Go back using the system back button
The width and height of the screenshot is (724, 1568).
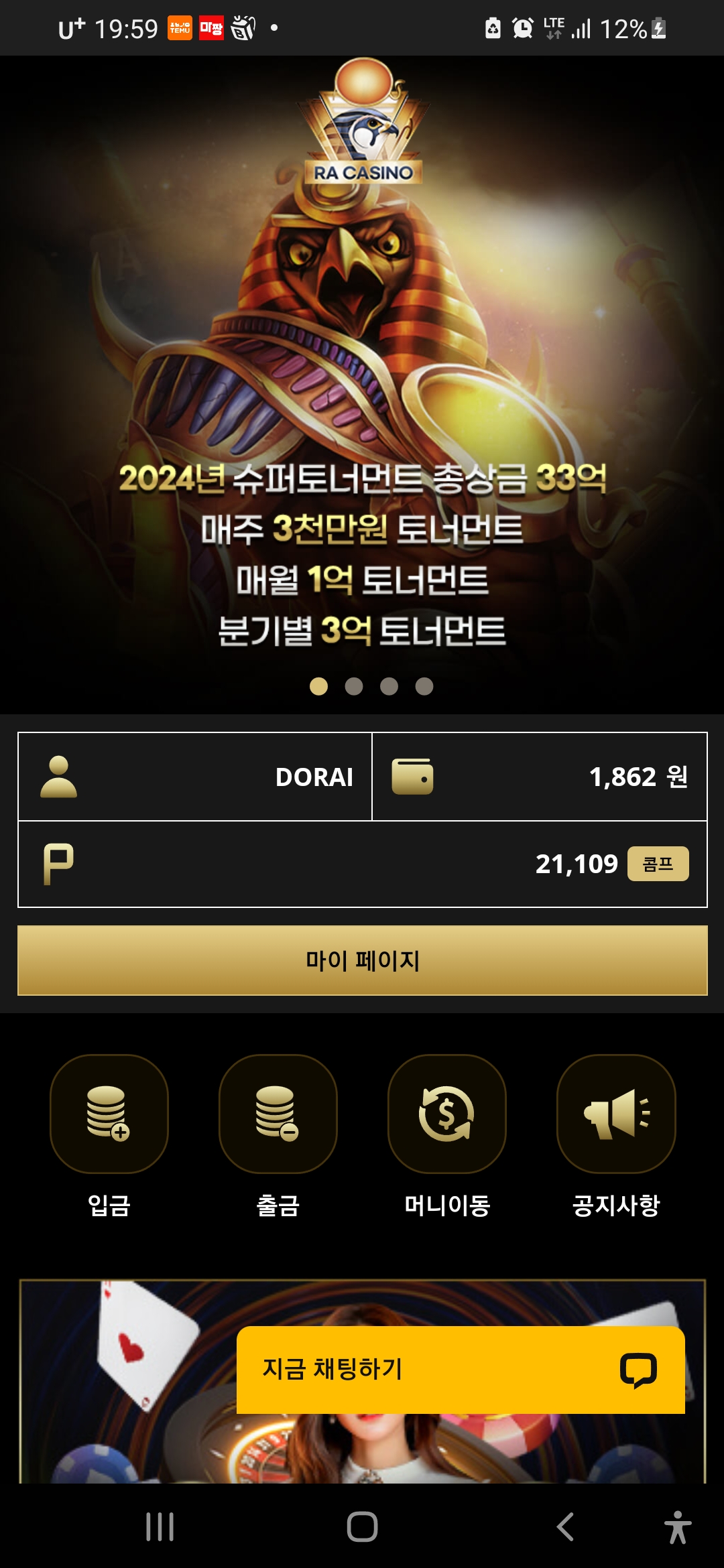pos(565,1527)
